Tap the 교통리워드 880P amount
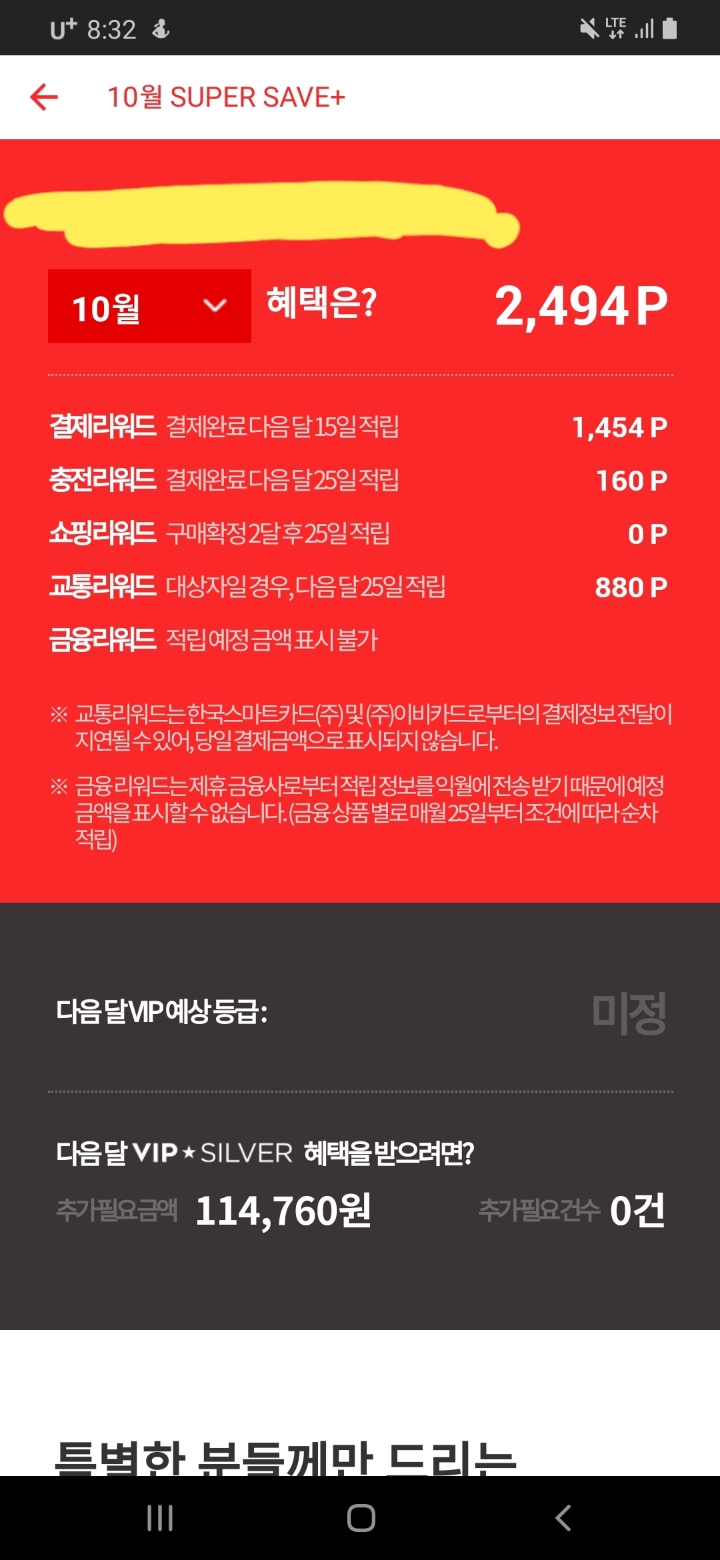 tap(630, 587)
